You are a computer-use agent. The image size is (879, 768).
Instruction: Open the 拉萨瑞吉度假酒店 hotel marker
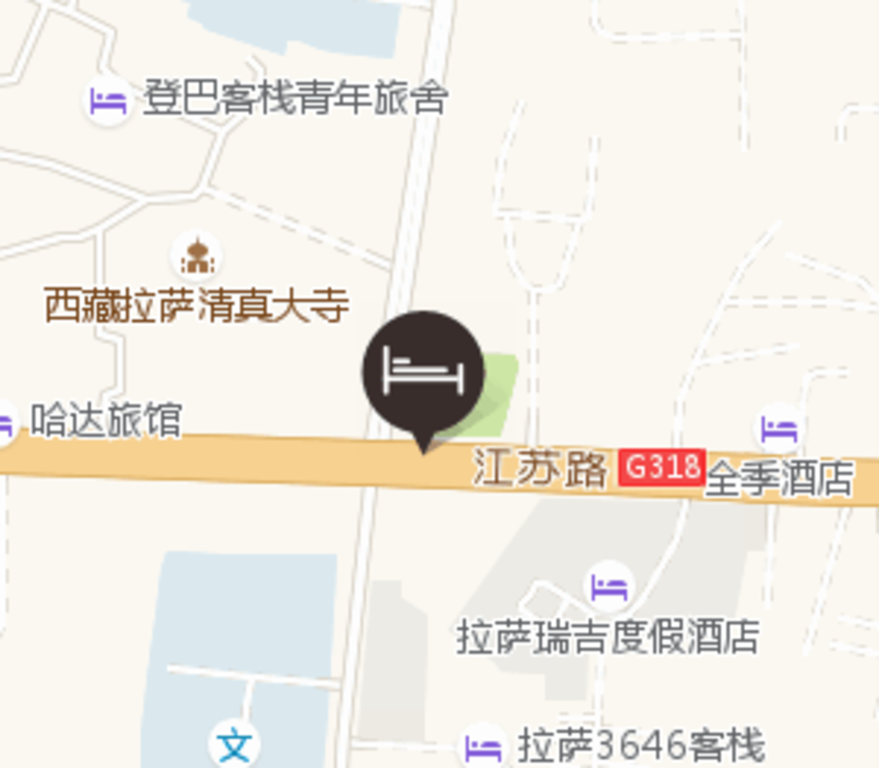pos(608,586)
